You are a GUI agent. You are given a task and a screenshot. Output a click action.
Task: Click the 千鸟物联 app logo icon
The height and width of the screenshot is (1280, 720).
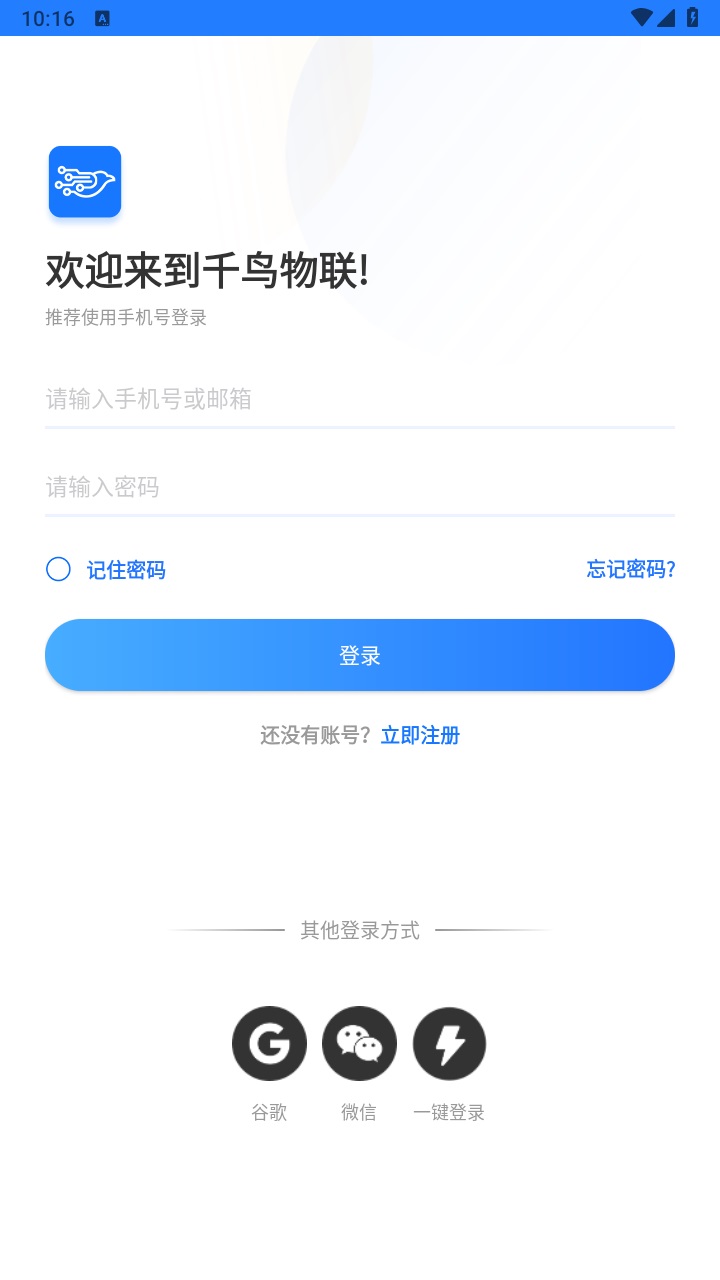84,181
